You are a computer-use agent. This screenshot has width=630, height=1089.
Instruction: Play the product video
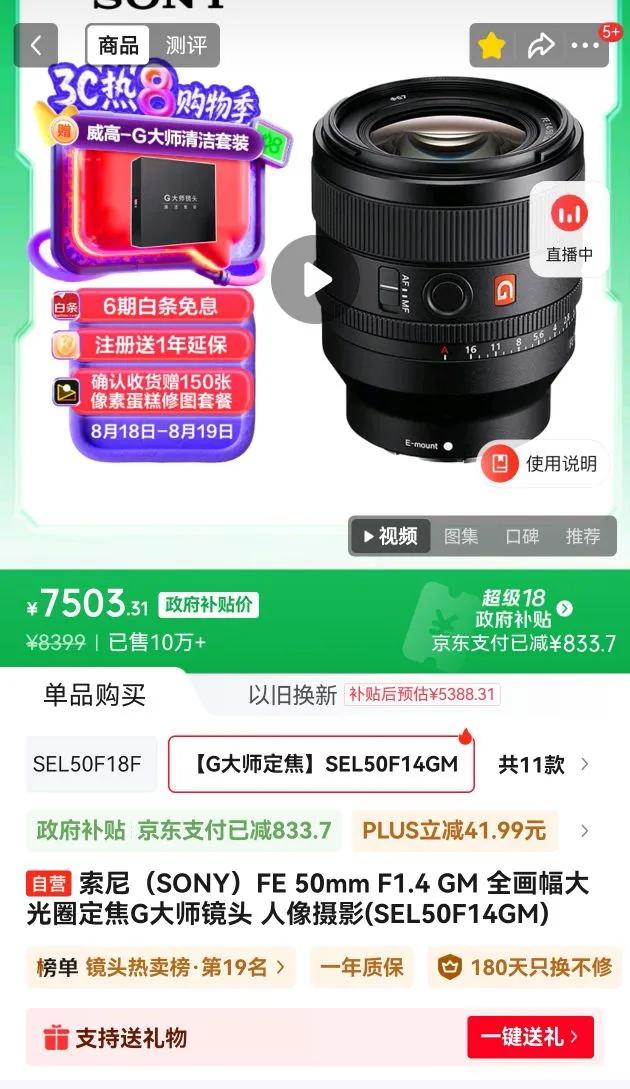pyautogui.click(x=315, y=279)
